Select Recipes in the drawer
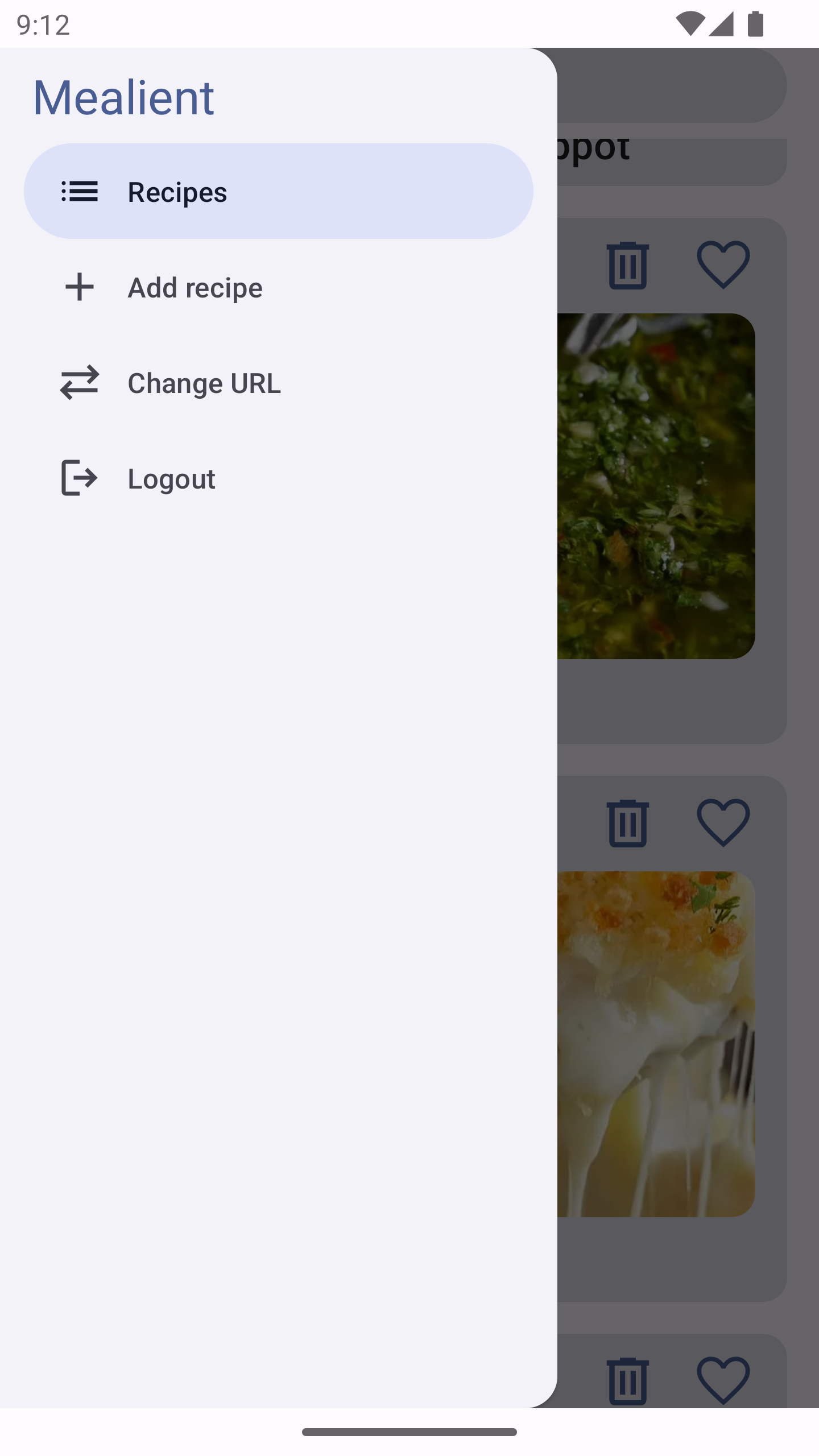 (x=278, y=192)
